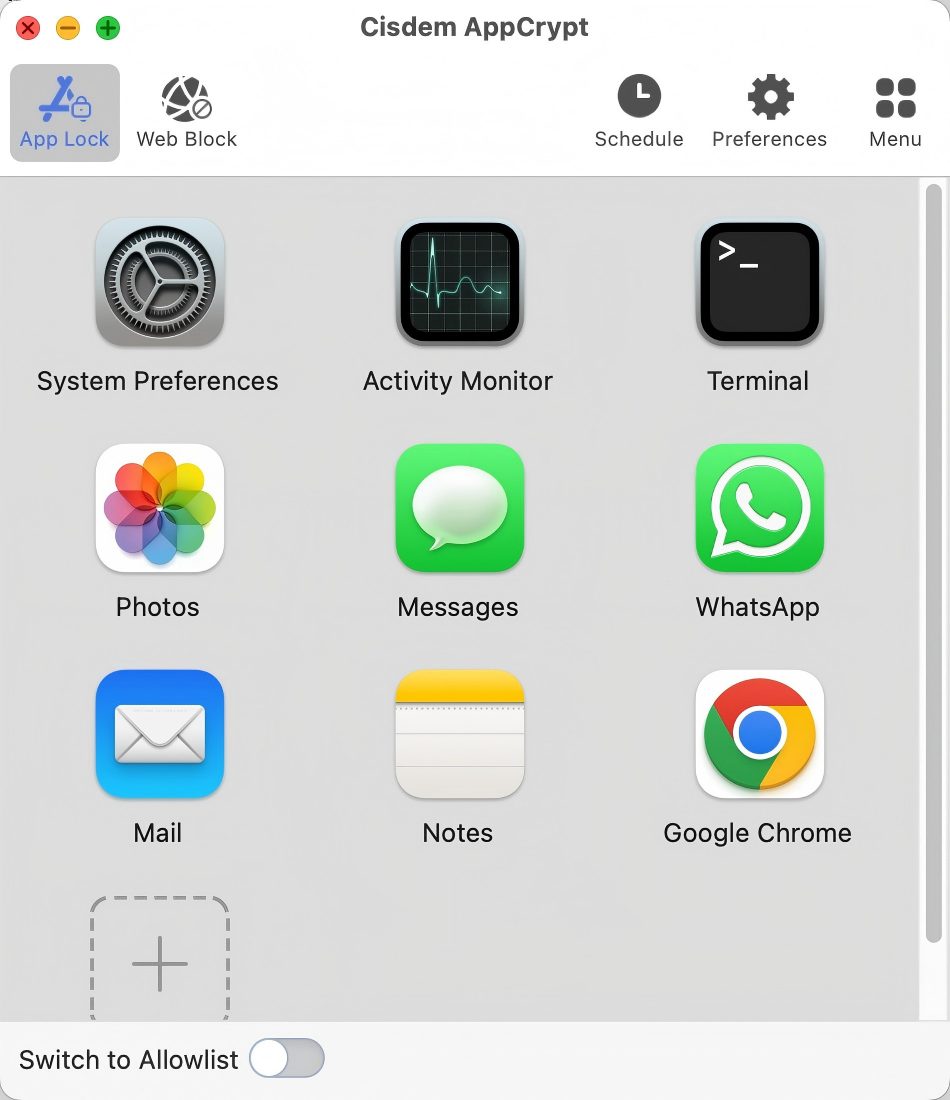Select the Google Chrome app icon

click(x=759, y=734)
